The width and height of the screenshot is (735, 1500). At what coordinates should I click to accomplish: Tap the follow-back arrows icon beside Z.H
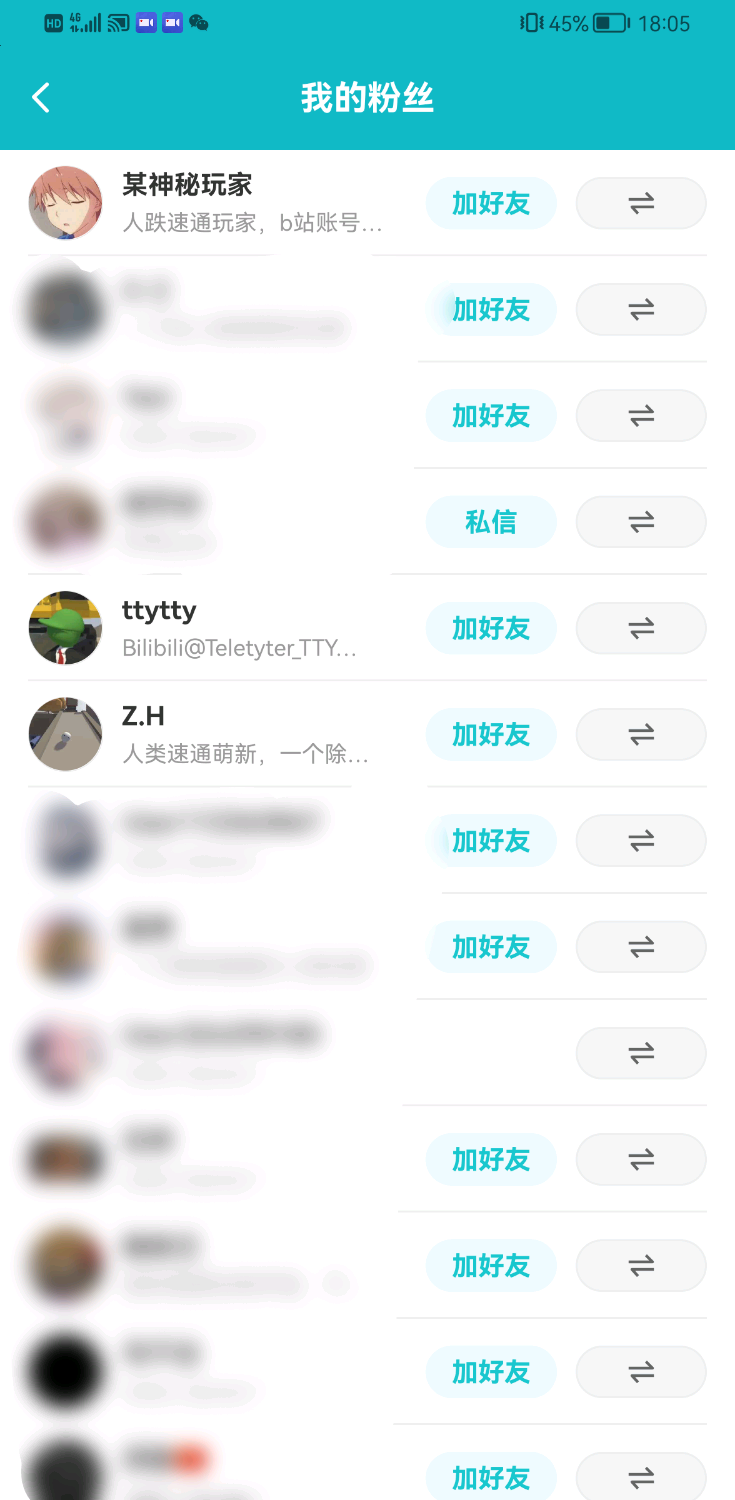point(640,734)
